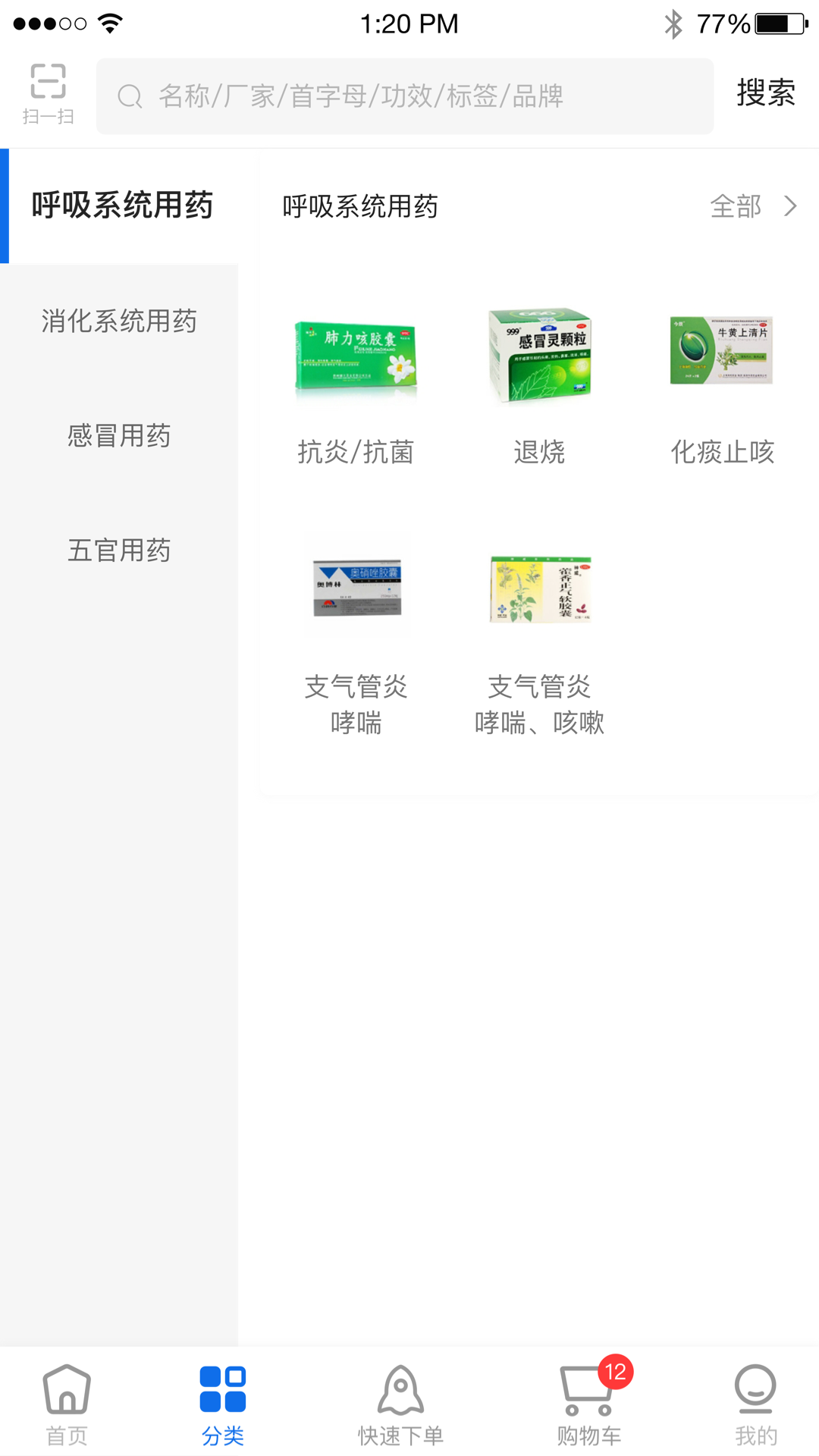Tap the 搜索 button
The height and width of the screenshot is (1456, 819).
point(766,94)
